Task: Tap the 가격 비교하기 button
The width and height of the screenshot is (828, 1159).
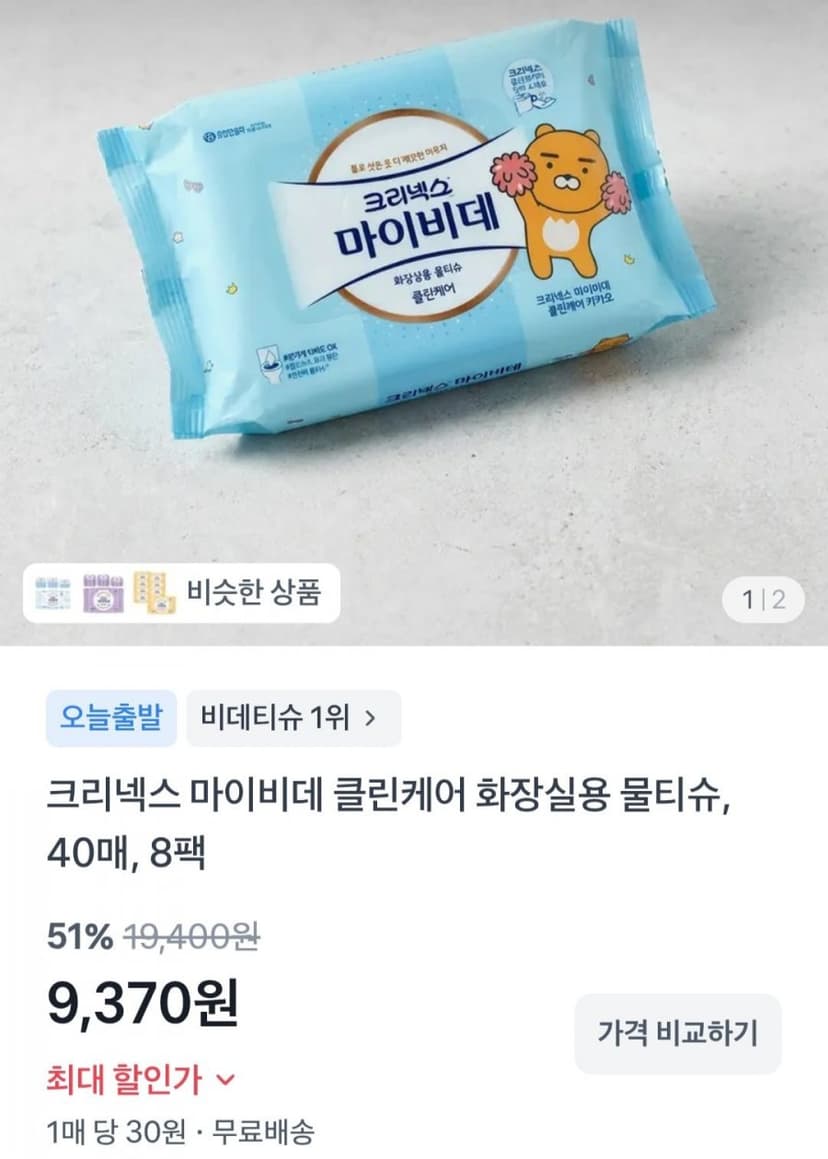Action: pyautogui.click(x=678, y=1033)
